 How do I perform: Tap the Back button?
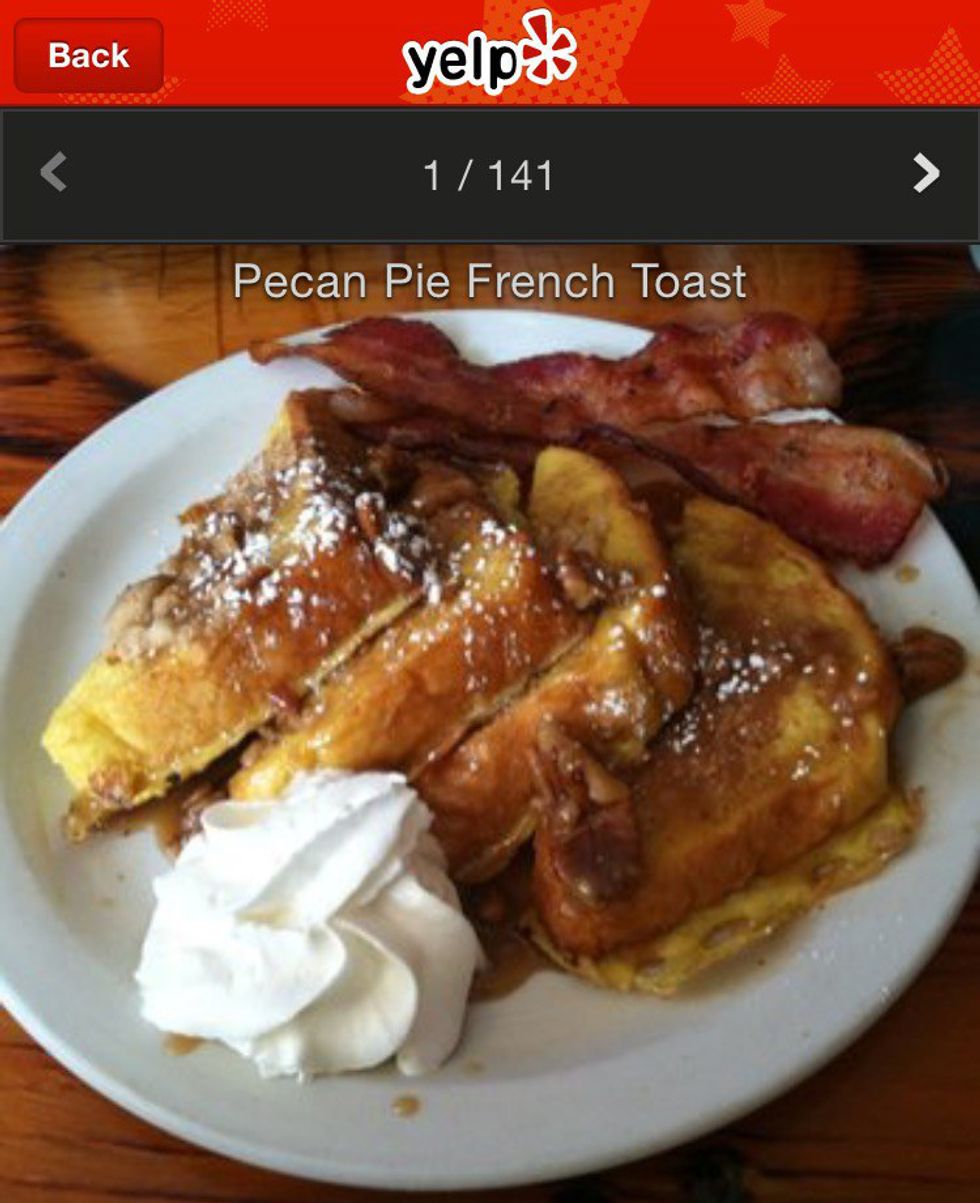[x=88, y=55]
